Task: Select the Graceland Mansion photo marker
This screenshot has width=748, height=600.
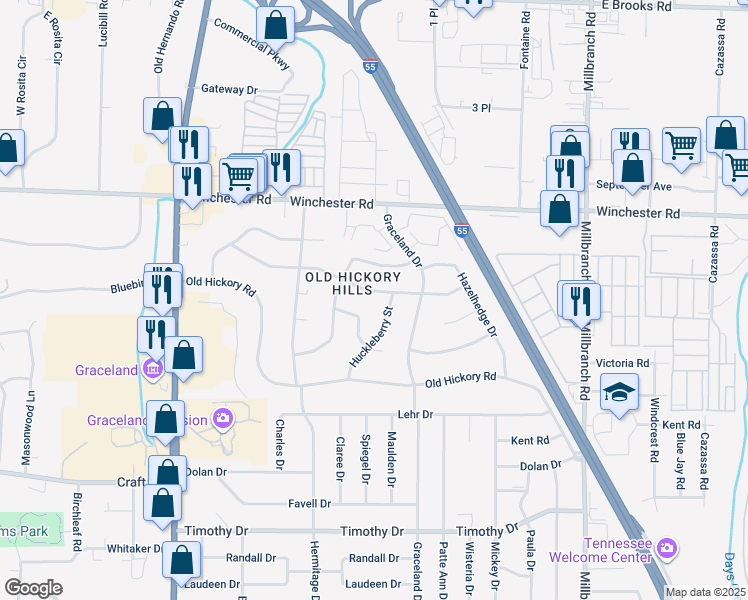Action: point(223,419)
